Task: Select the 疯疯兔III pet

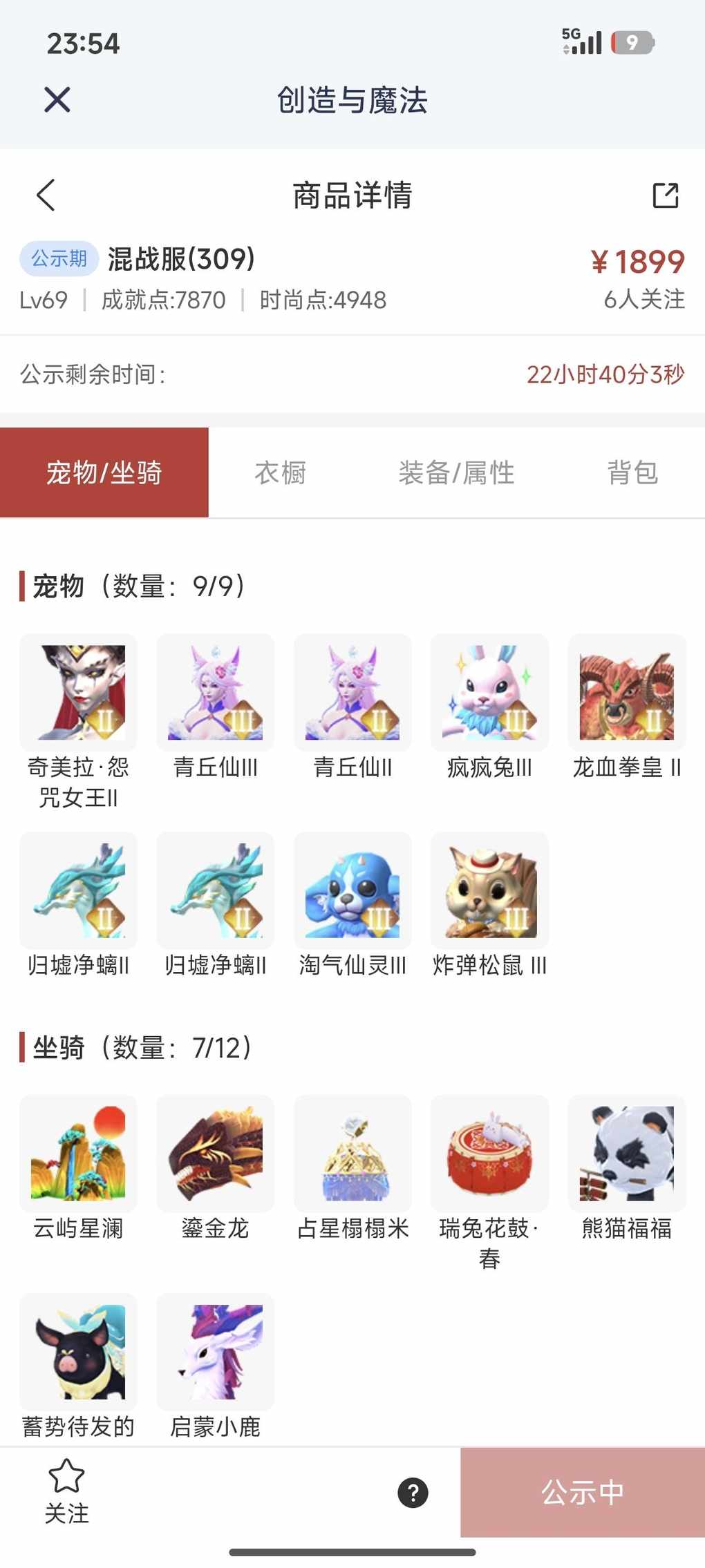Action: pyautogui.click(x=489, y=693)
